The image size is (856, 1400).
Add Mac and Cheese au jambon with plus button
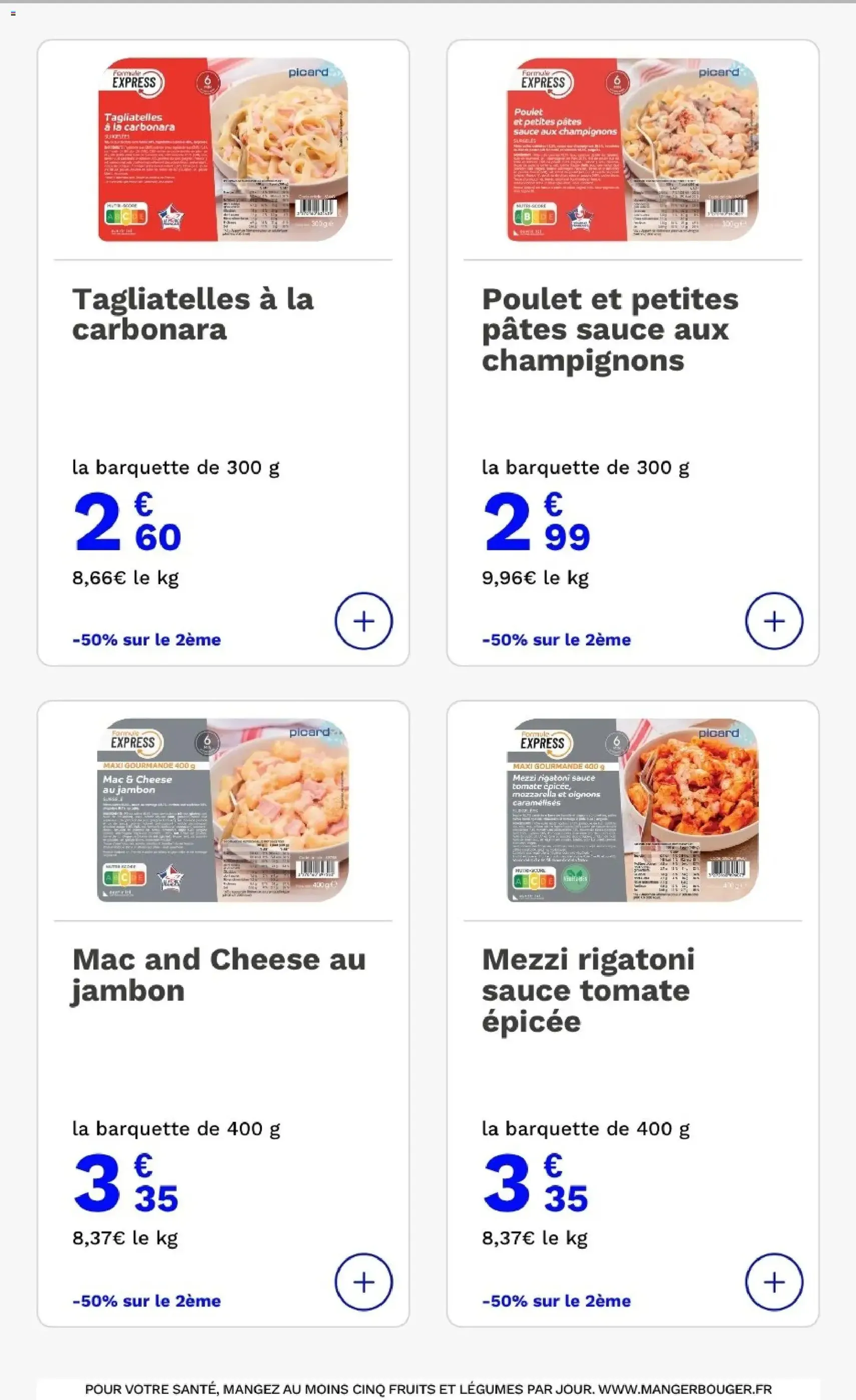[363, 1282]
